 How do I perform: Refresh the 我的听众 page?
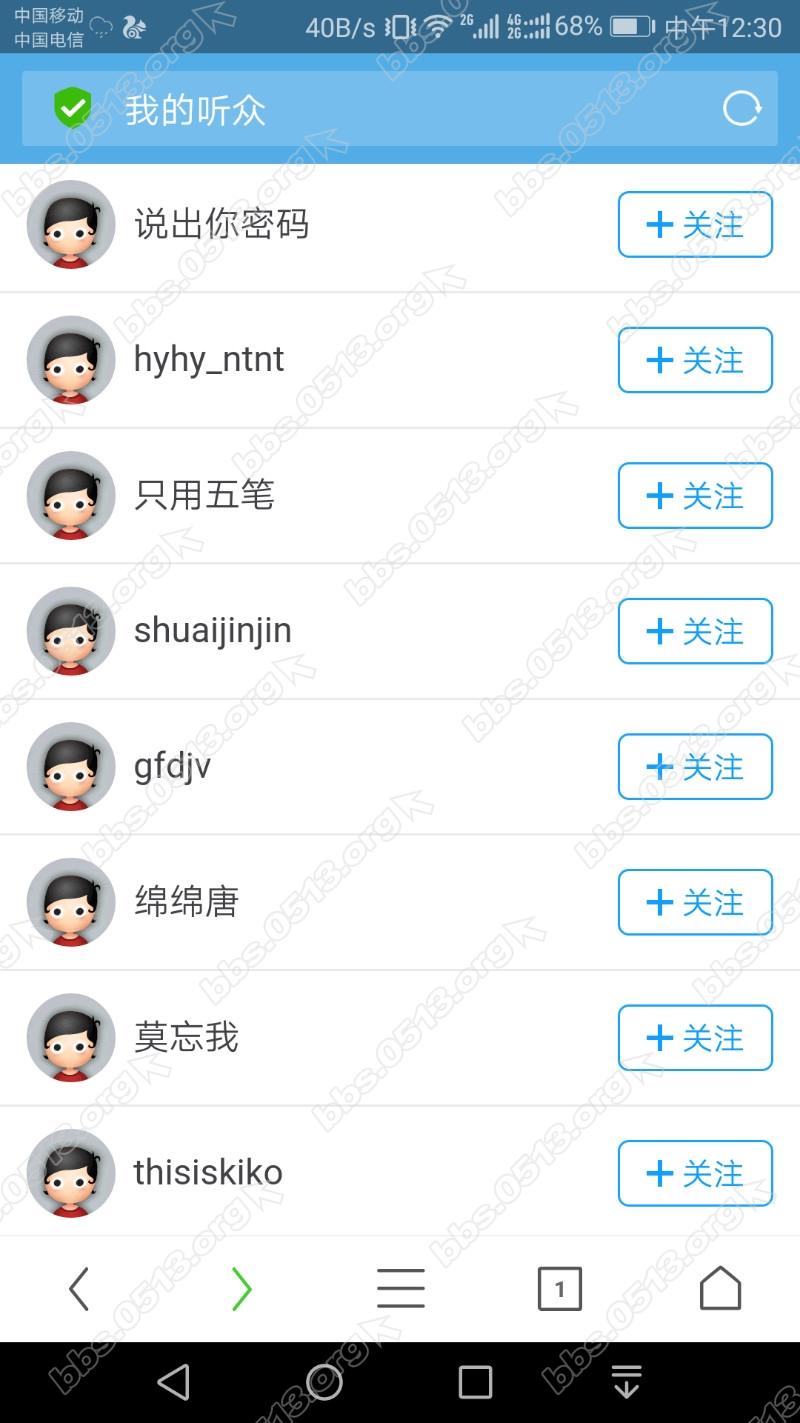(x=741, y=108)
